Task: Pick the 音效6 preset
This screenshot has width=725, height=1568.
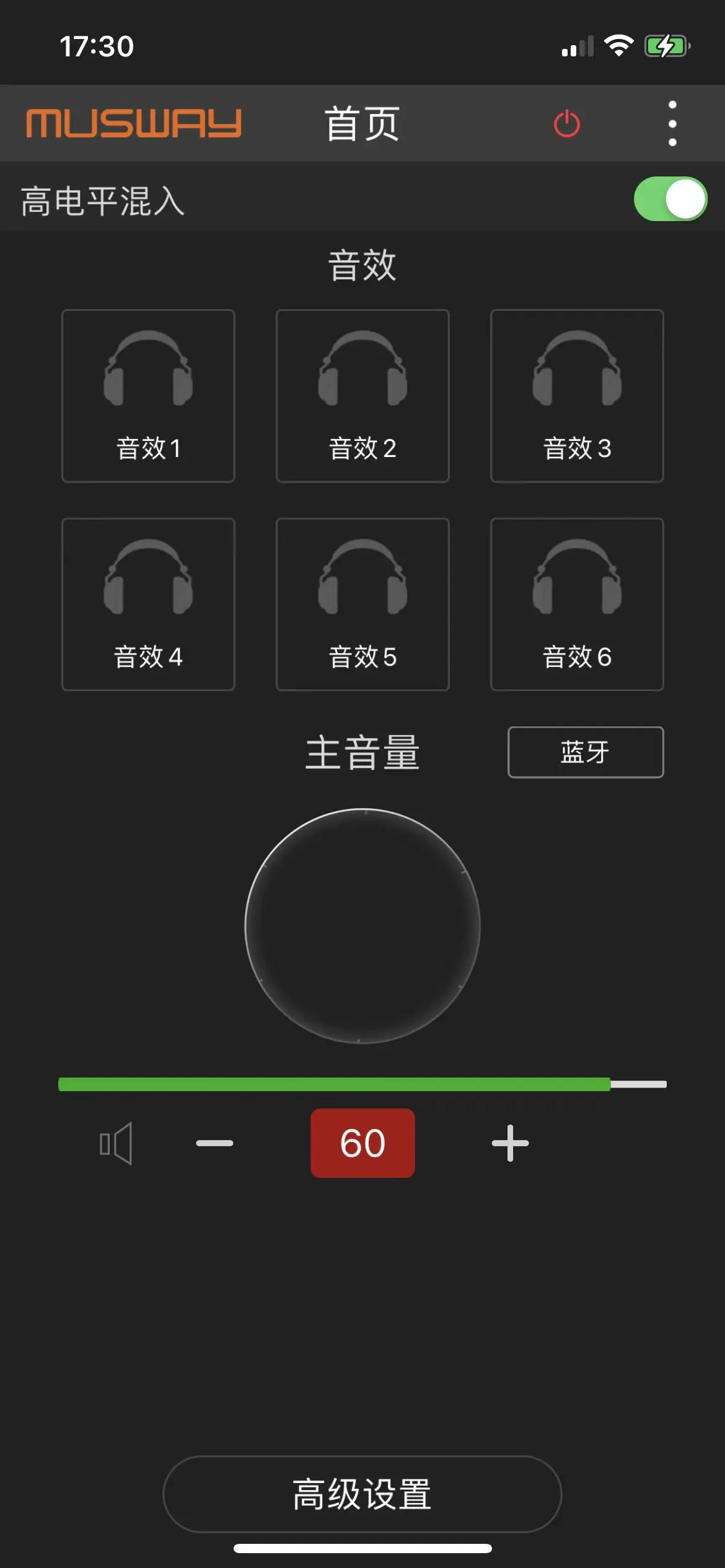Action: [577, 604]
